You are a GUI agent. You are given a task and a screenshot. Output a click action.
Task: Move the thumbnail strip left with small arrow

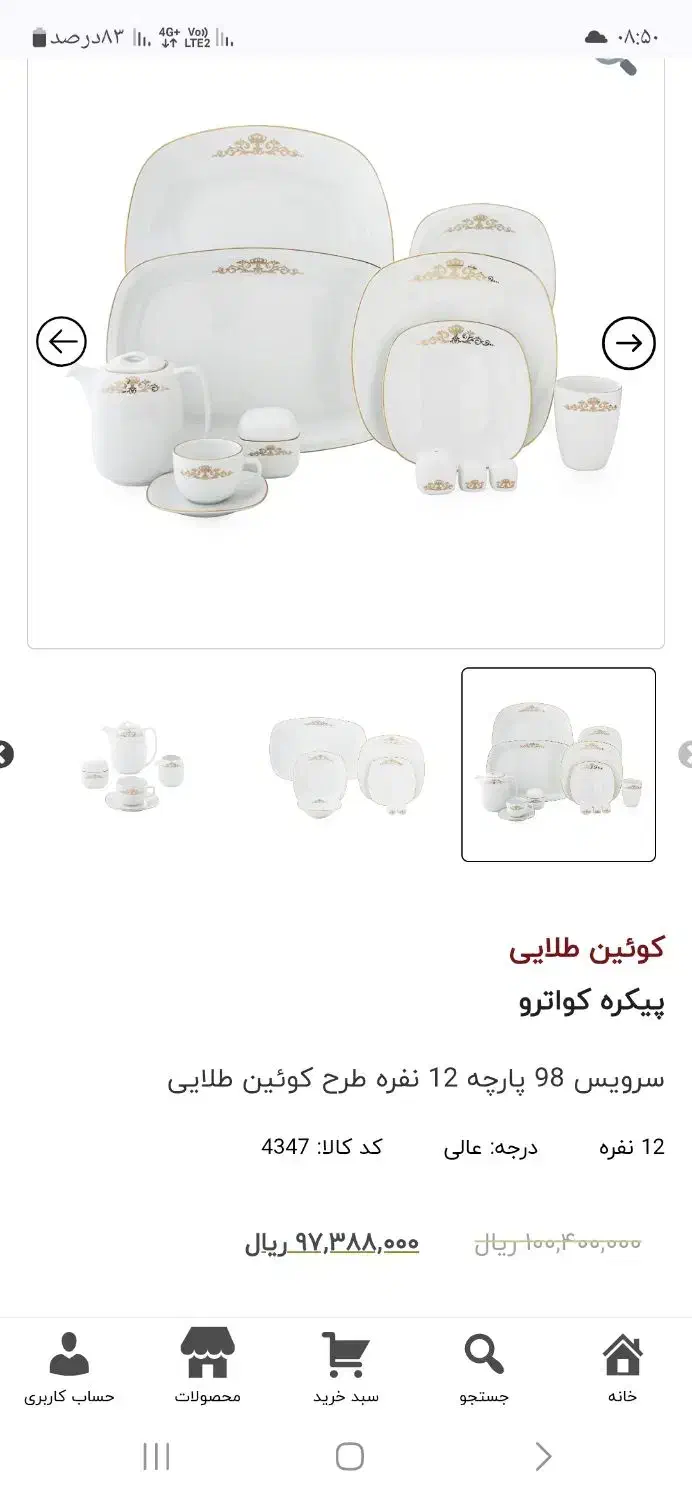pyautogui.click(x=5, y=755)
